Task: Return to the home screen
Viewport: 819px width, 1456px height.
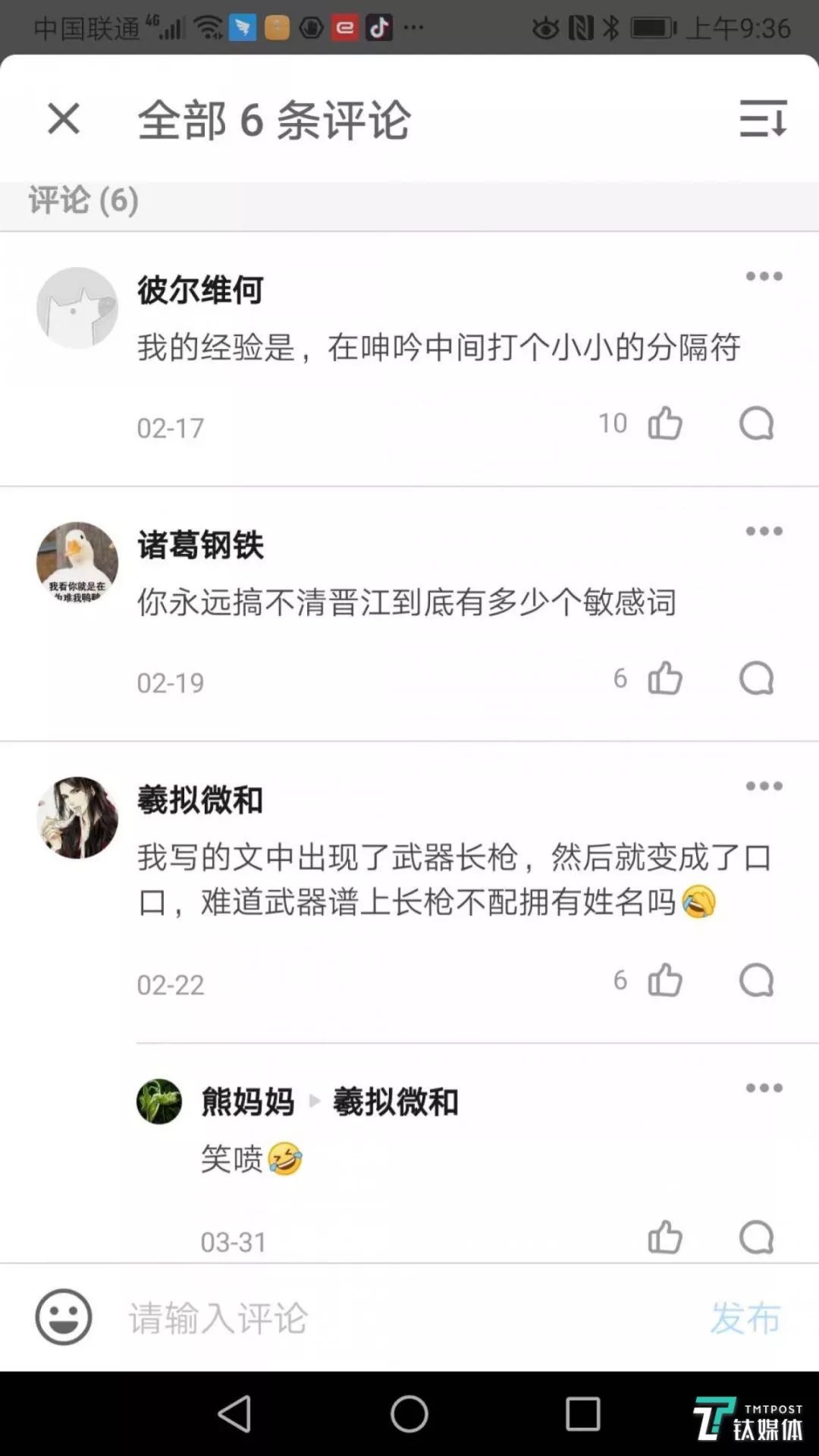Action: pos(409,1414)
